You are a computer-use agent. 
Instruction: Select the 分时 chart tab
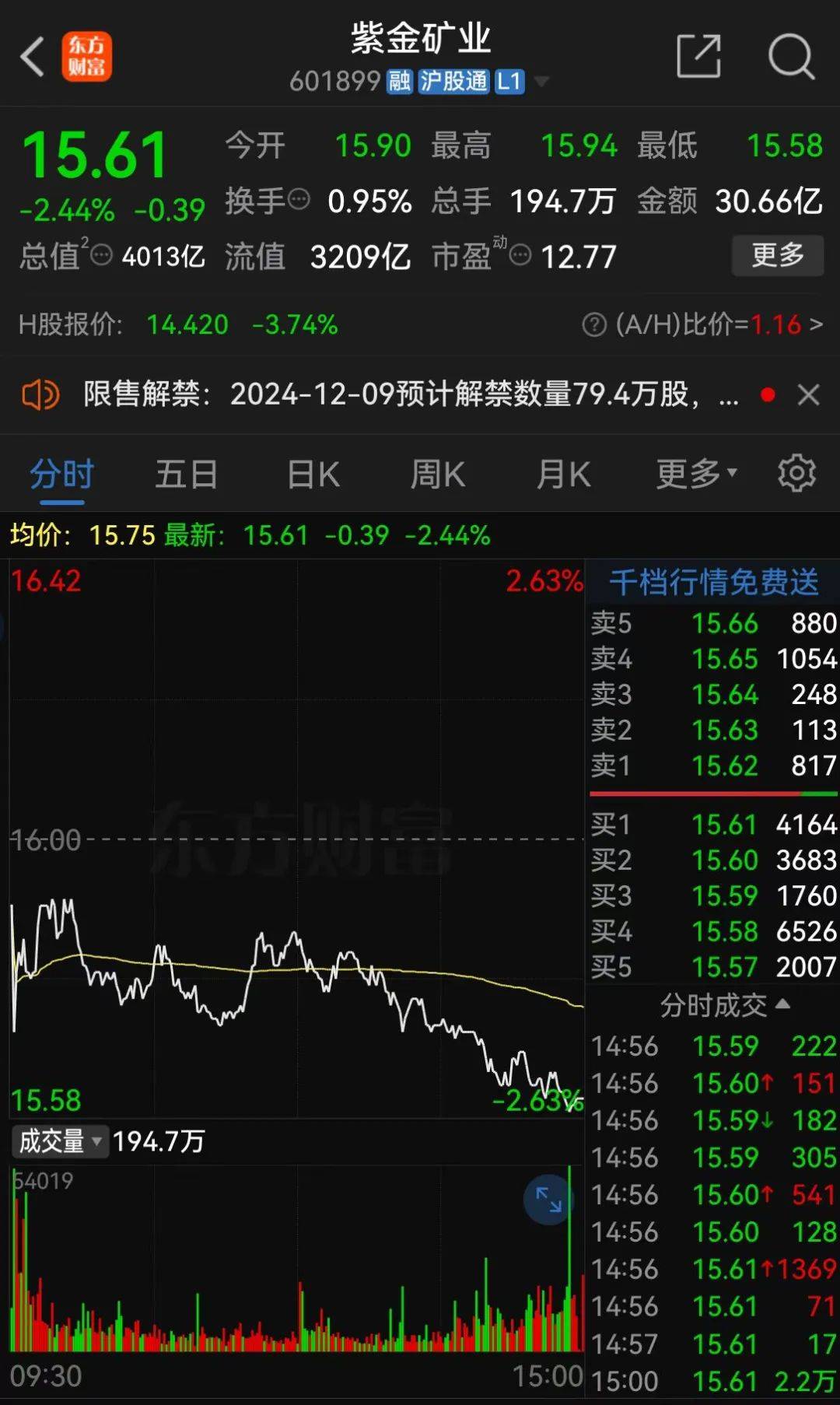(62, 475)
